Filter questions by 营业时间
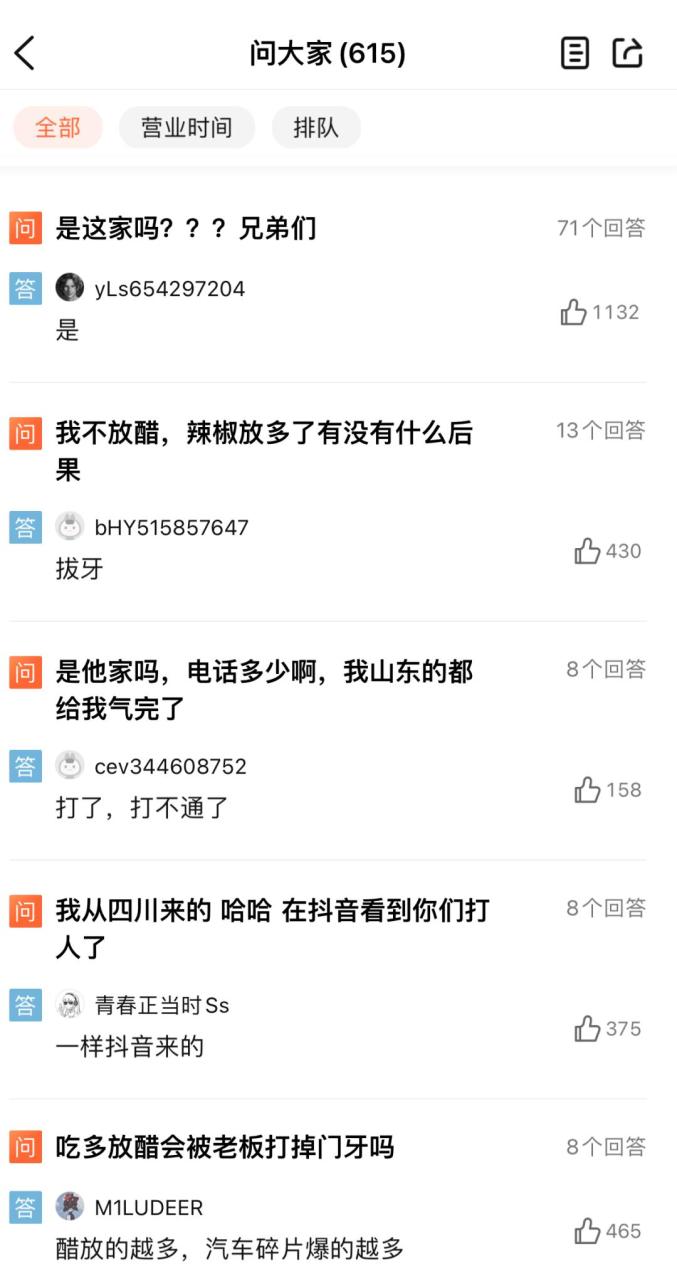Viewport: 677px width, 1281px height. [x=186, y=128]
